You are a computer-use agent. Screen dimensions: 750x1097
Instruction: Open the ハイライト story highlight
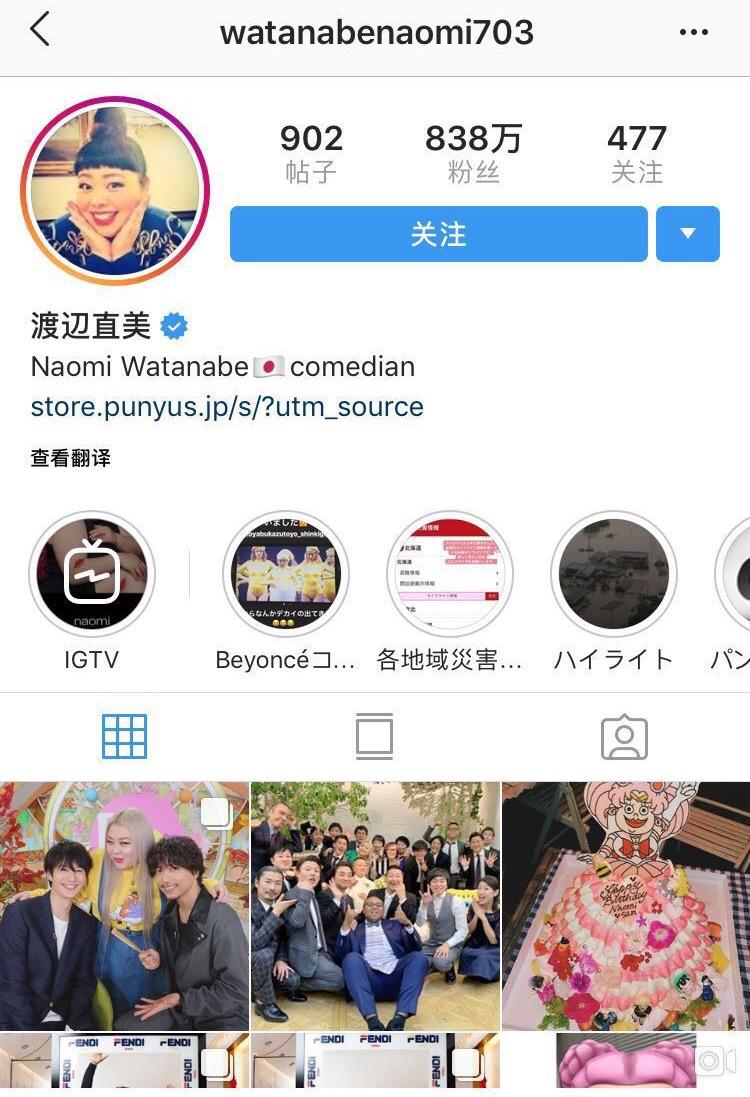tap(614, 575)
